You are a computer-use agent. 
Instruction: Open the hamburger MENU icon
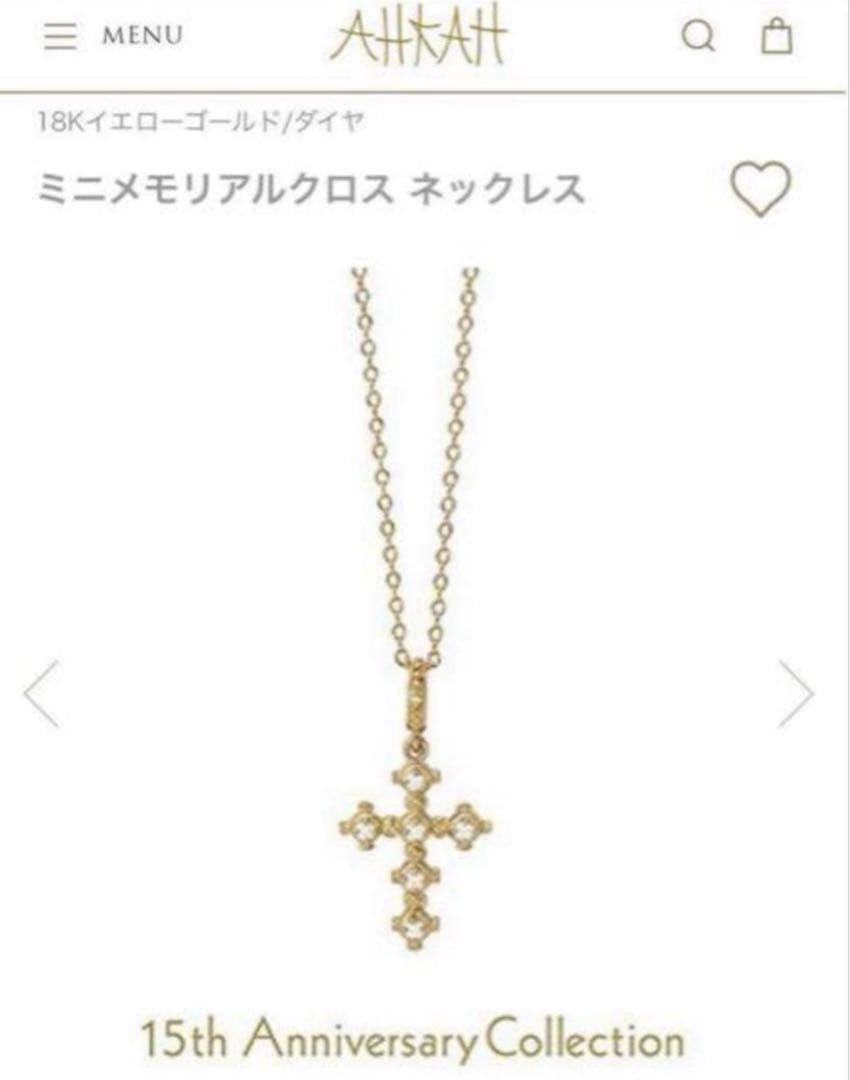[x=60, y=36]
